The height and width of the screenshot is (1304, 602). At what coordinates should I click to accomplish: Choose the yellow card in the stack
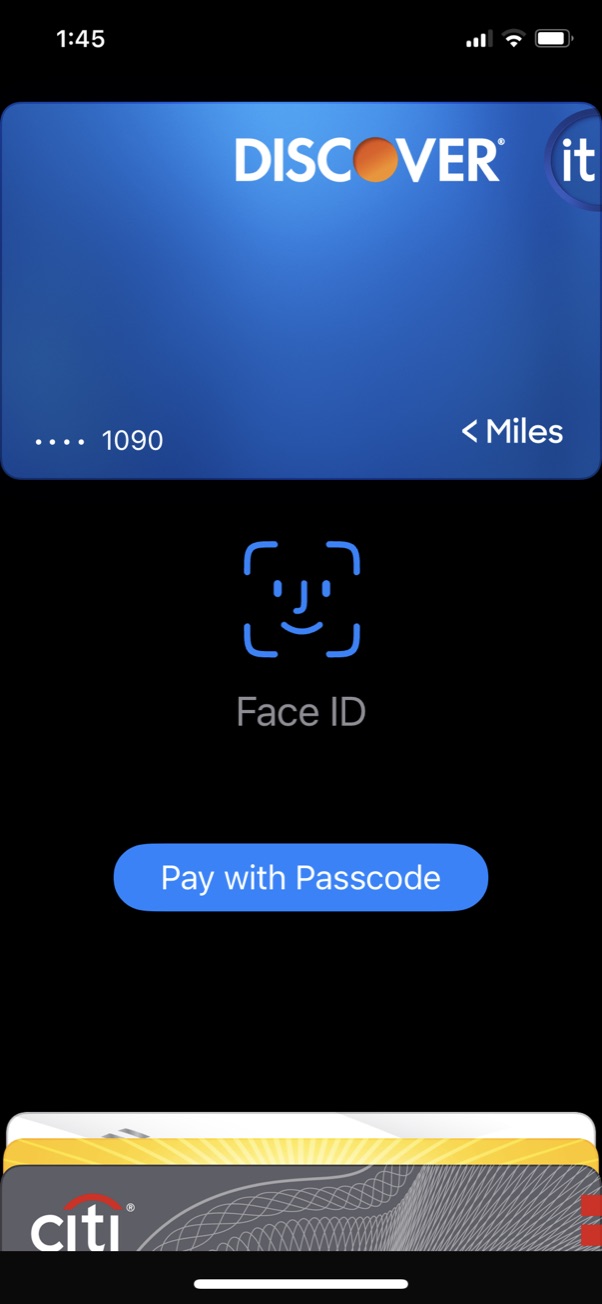point(301,1152)
